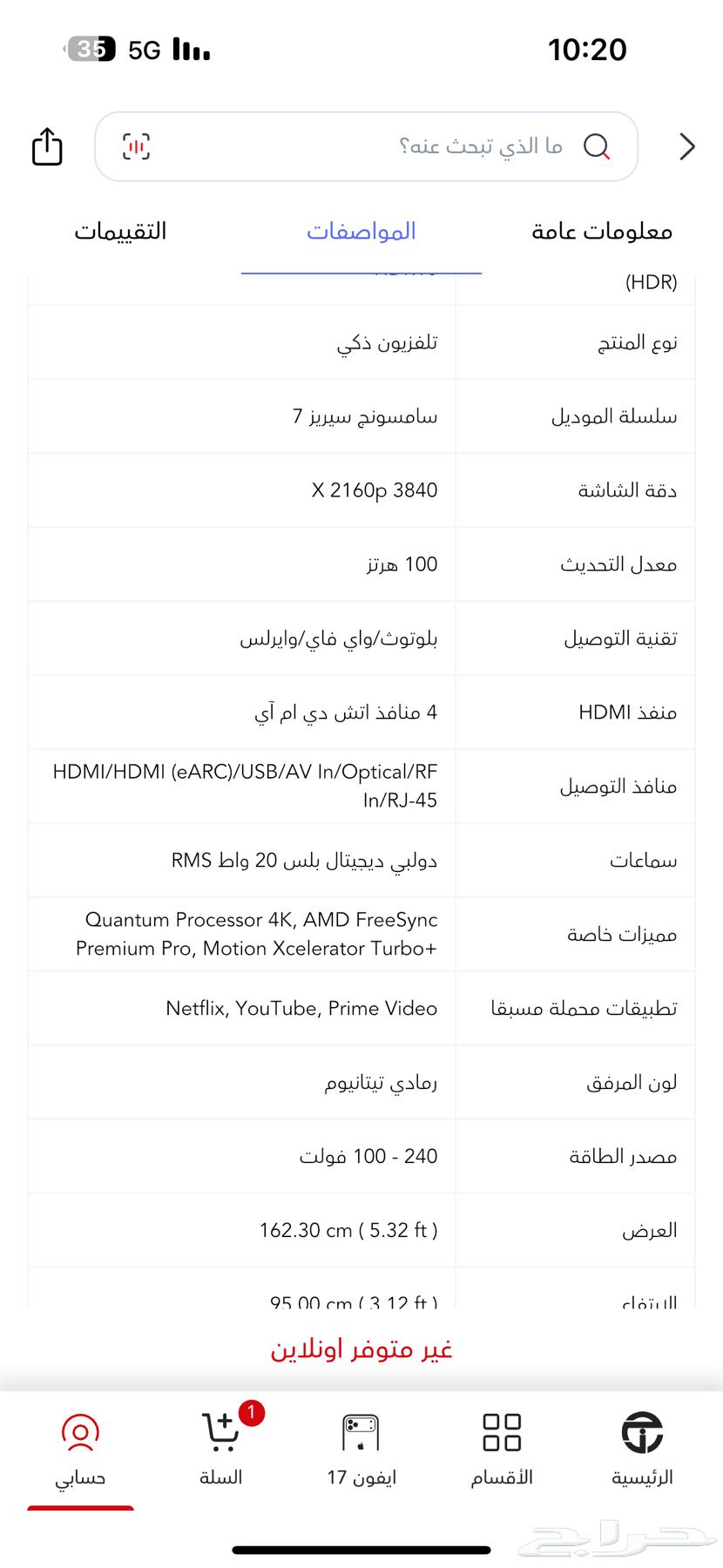Select the Netflix, YouTube, Prime Video apps row
723x1568 pixels.
coord(361,1008)
